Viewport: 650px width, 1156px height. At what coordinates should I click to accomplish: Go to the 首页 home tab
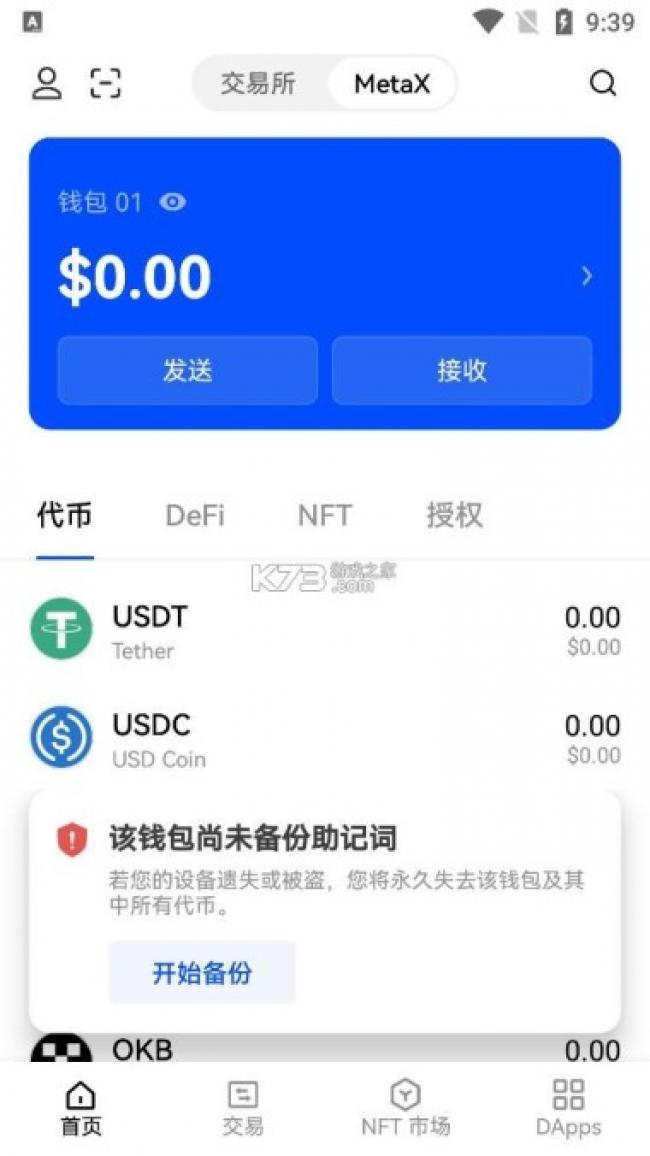click(x=81, y=1107)
